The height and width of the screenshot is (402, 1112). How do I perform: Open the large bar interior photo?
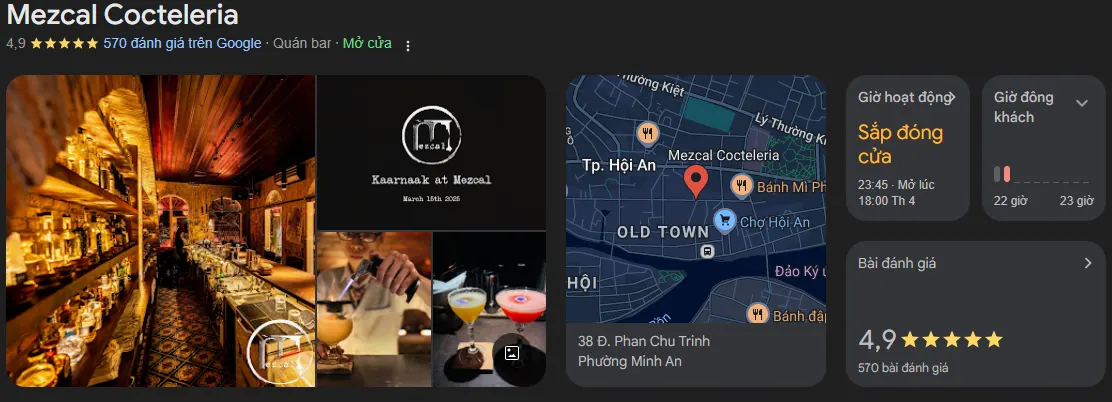[x=160, y=230]
